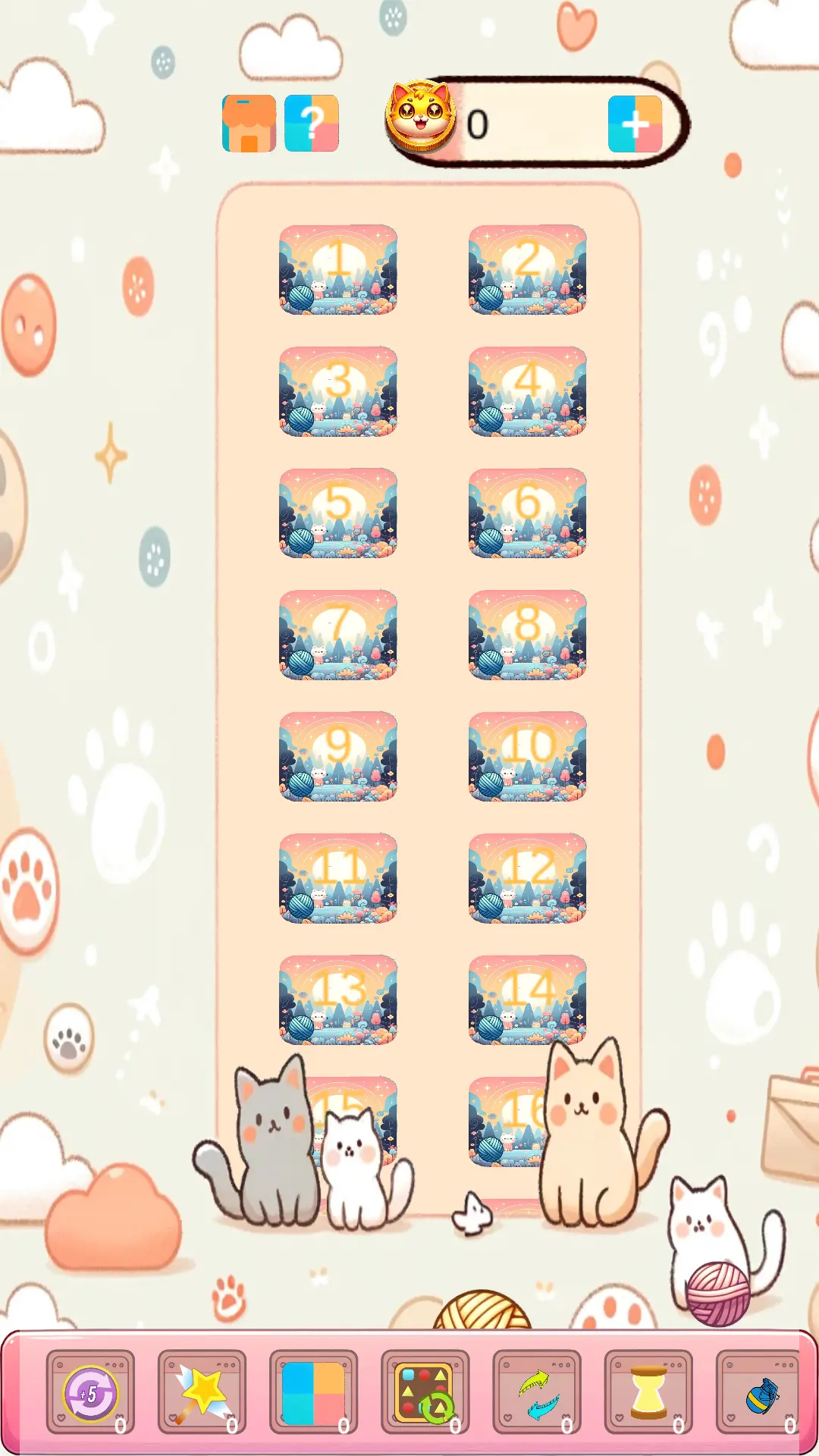
Task: Select level 8
Action: 527,635
